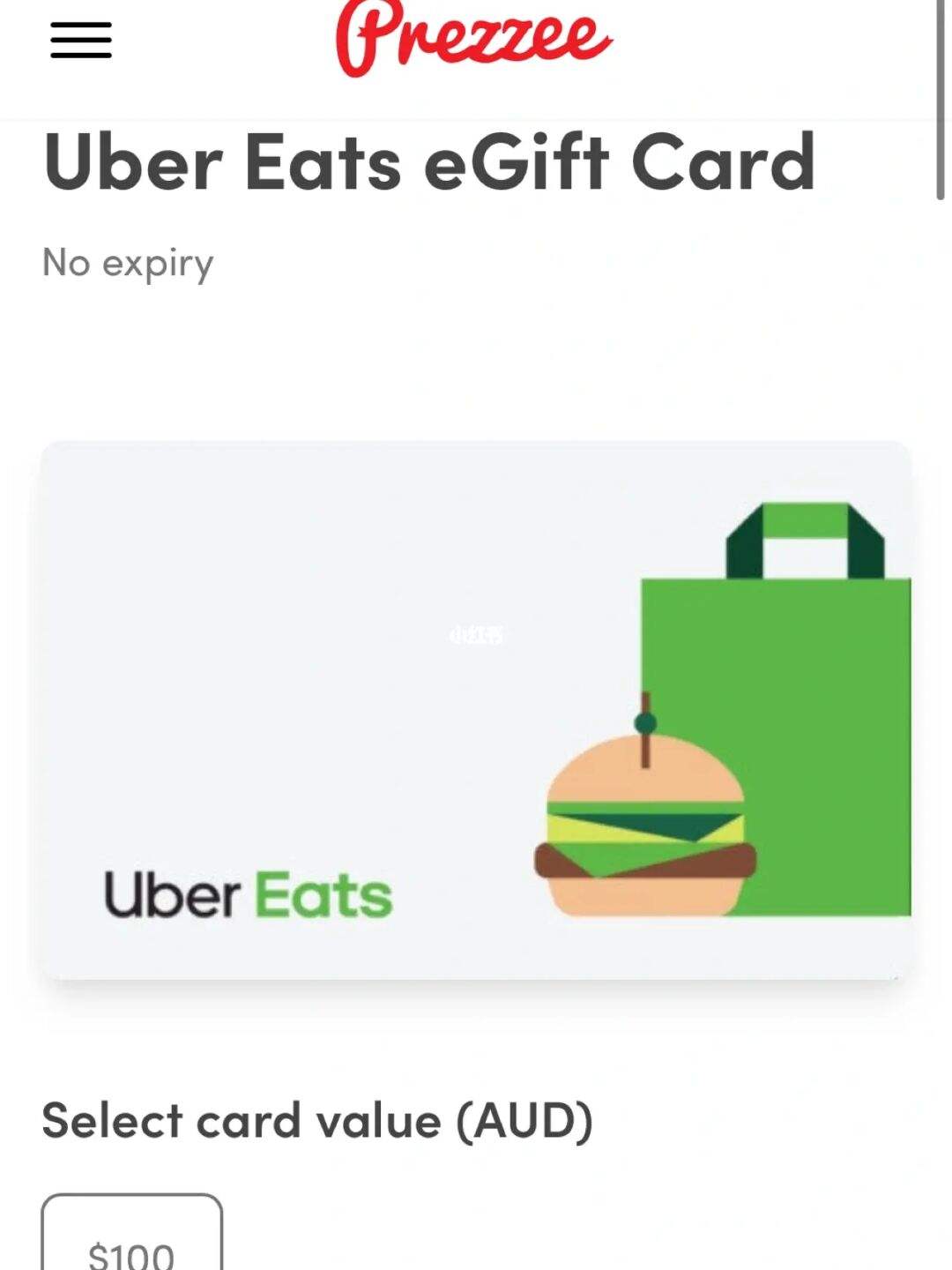952x1270 pixels.
Task: Open the hamburger menu
Action: point(81,41)
